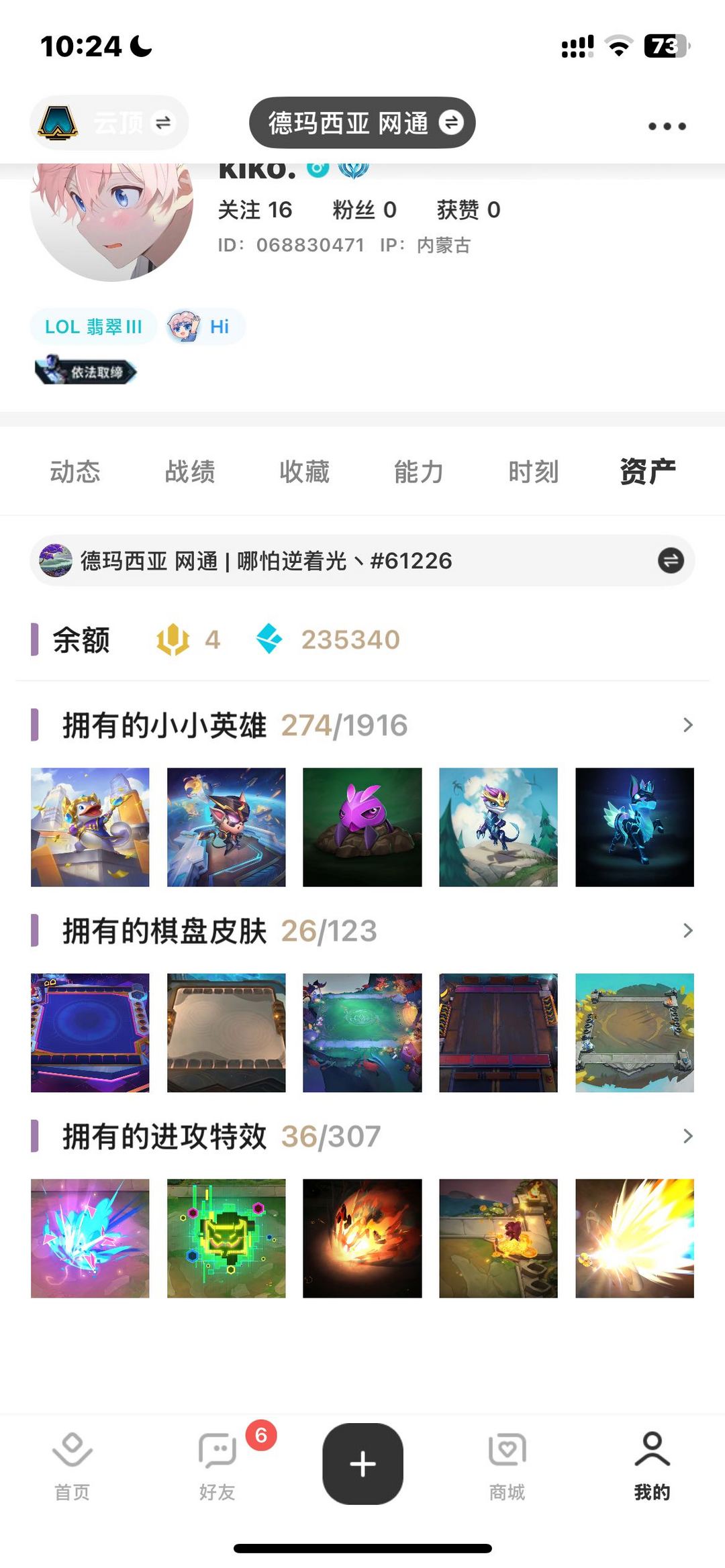
Task: Open the purple little legend creature thumbnail
Action: tap(362, 827)
